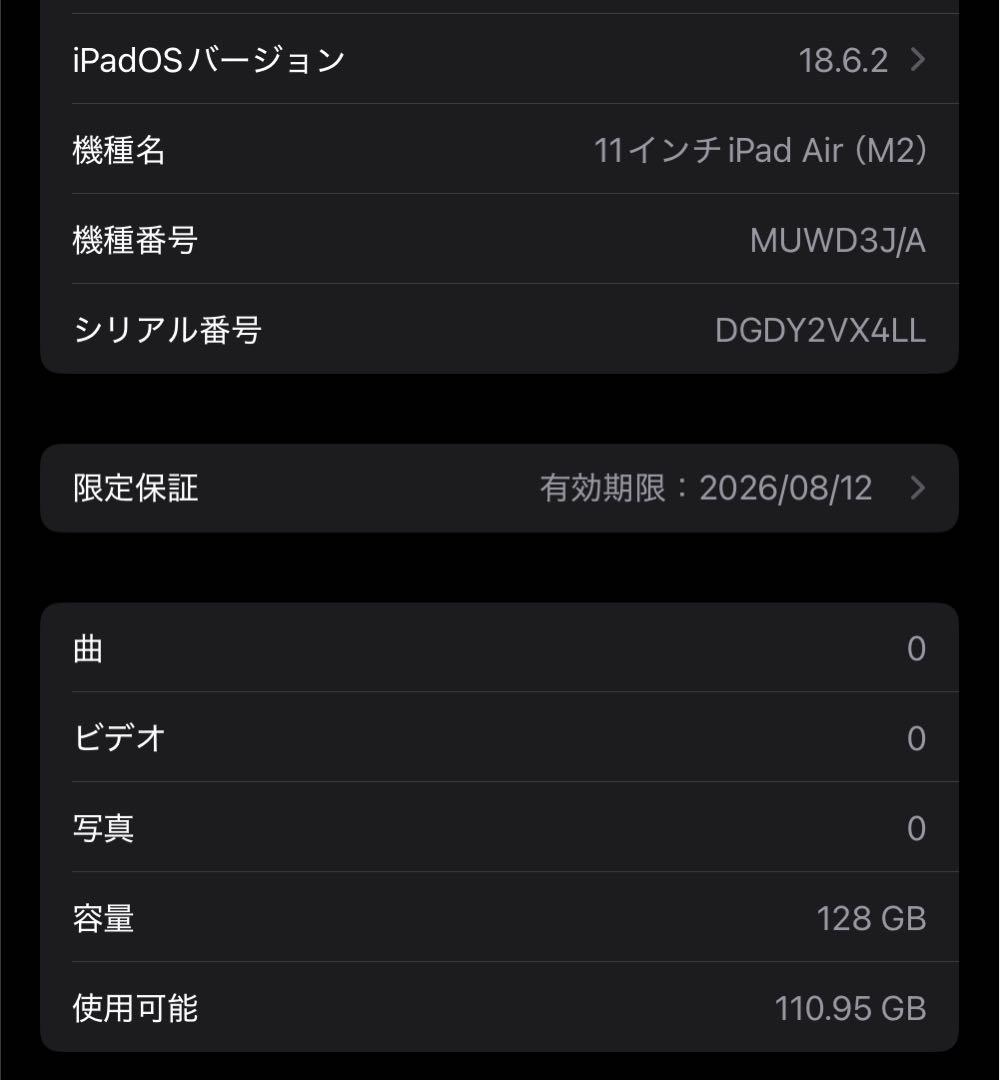
Task: Open the 限定保証 warranty details
Action: [500, 488]
